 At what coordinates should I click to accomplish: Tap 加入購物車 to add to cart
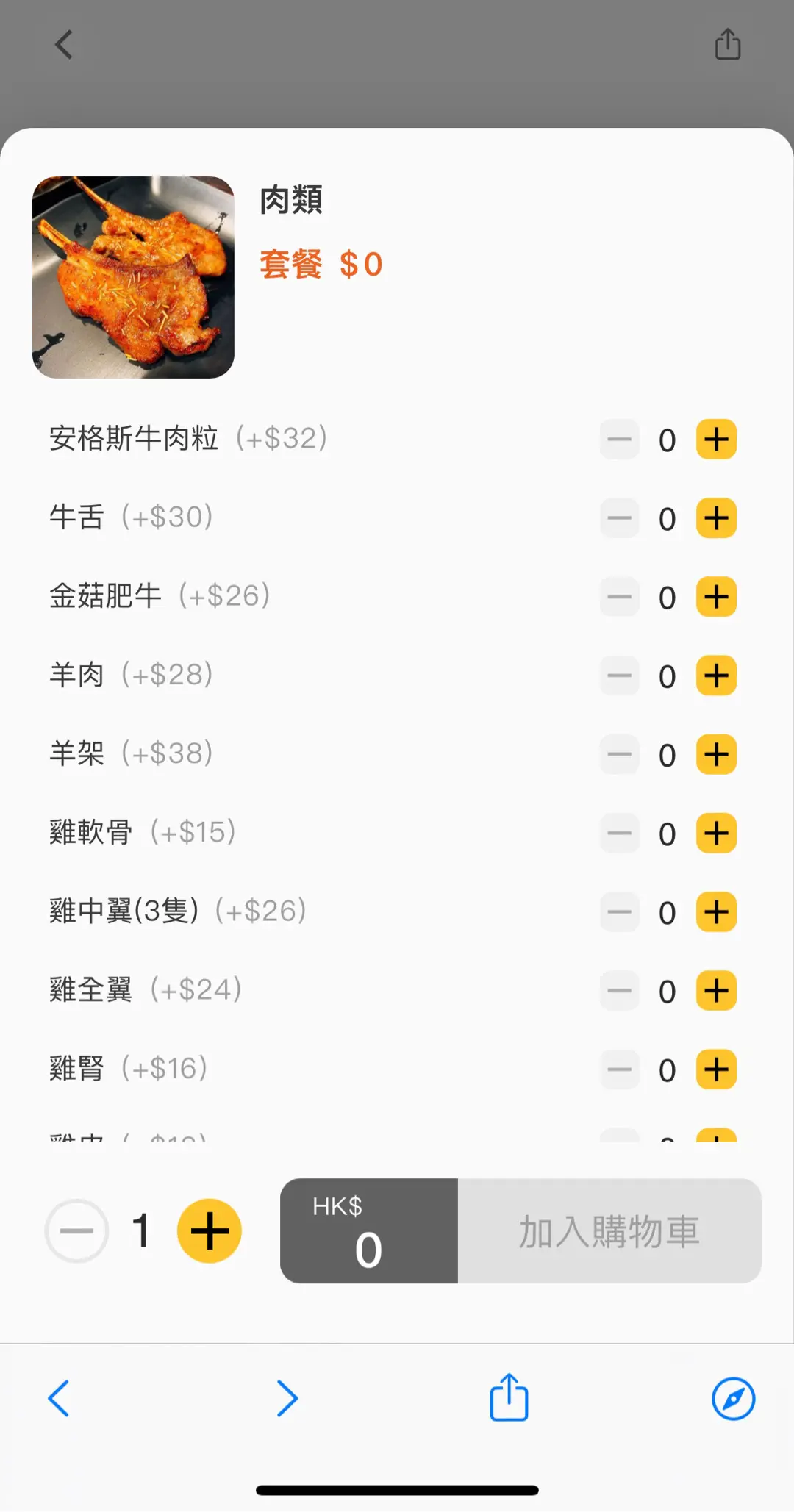[609, 1231]
